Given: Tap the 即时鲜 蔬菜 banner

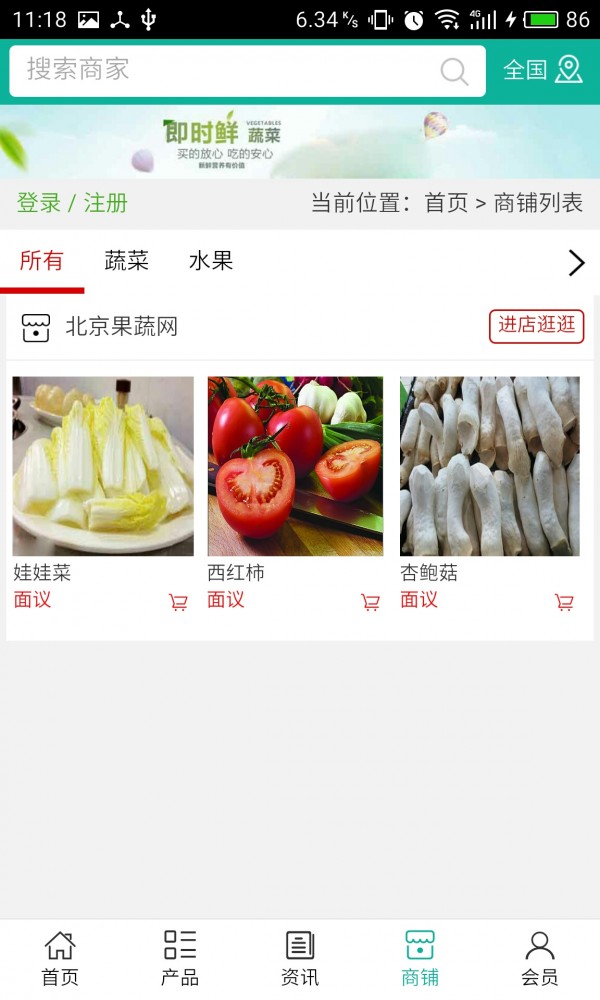Looking at the screenshot, I should (300, 142).
